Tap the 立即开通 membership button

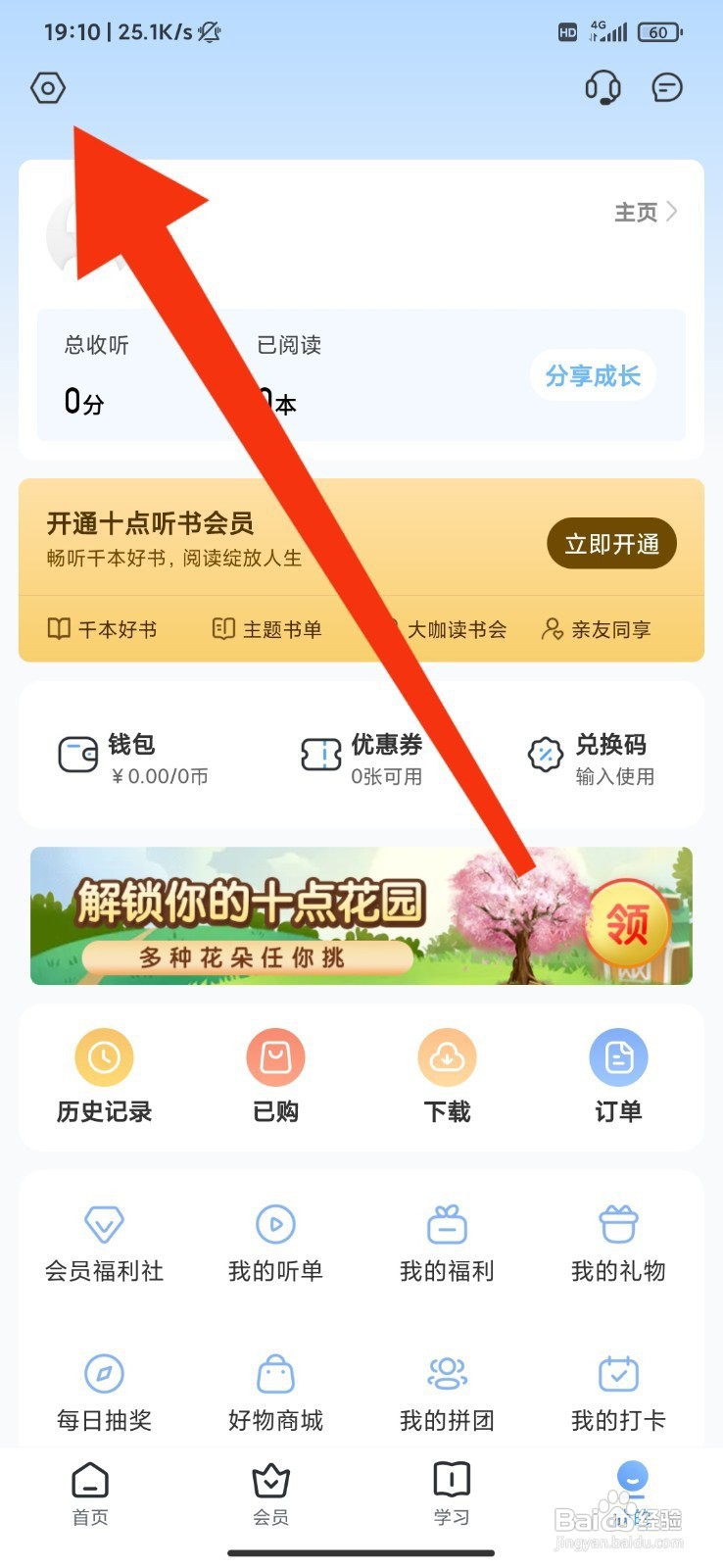pos(611,543)
